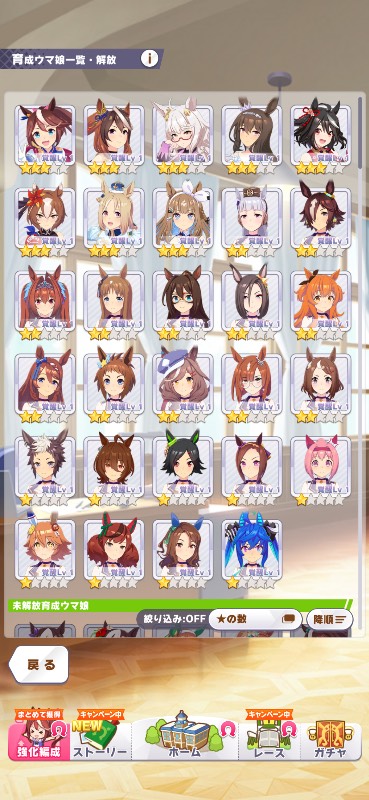Open the brown-haired character wearing glasses
The width and height of the screenshot is (369, 800).
(183, 301)
